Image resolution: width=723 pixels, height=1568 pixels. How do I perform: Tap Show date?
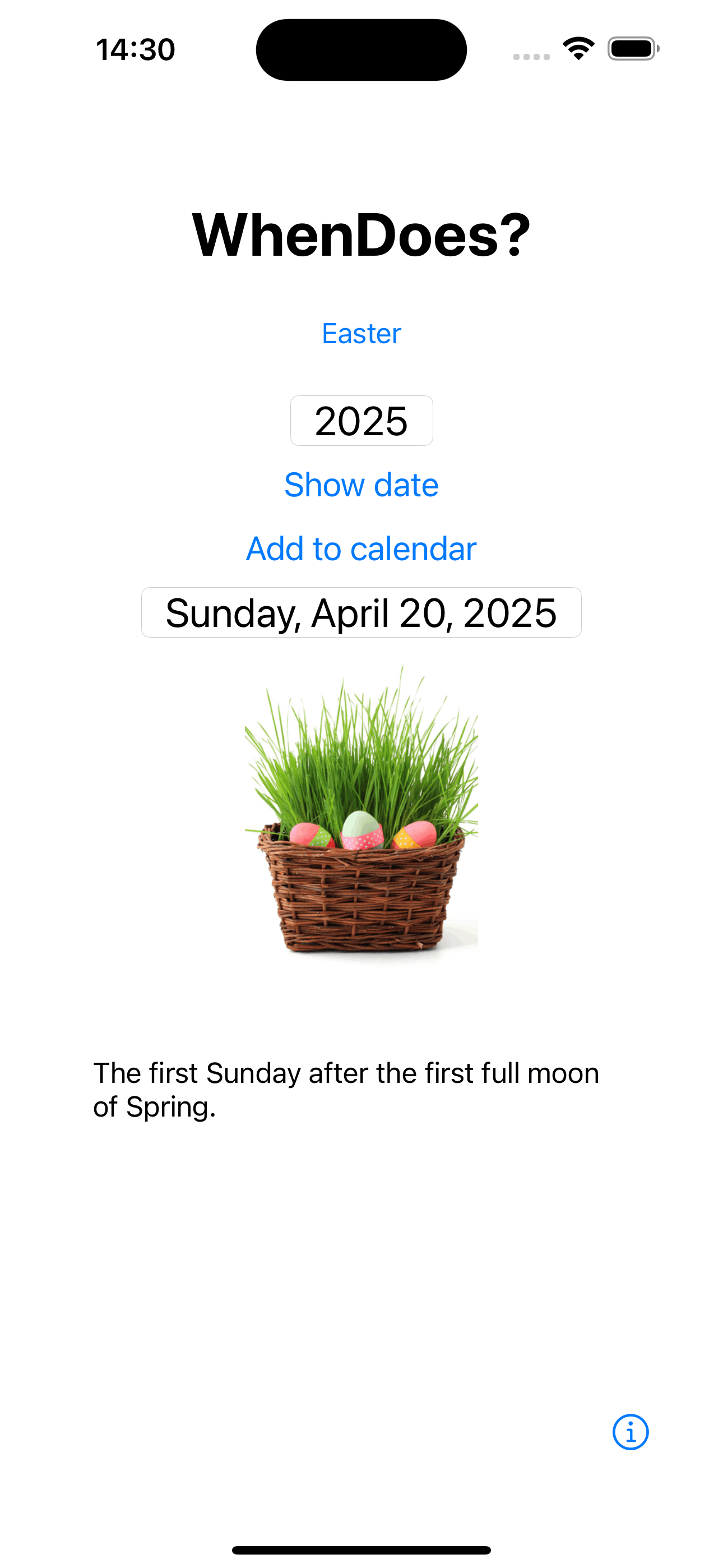(361, 485)
